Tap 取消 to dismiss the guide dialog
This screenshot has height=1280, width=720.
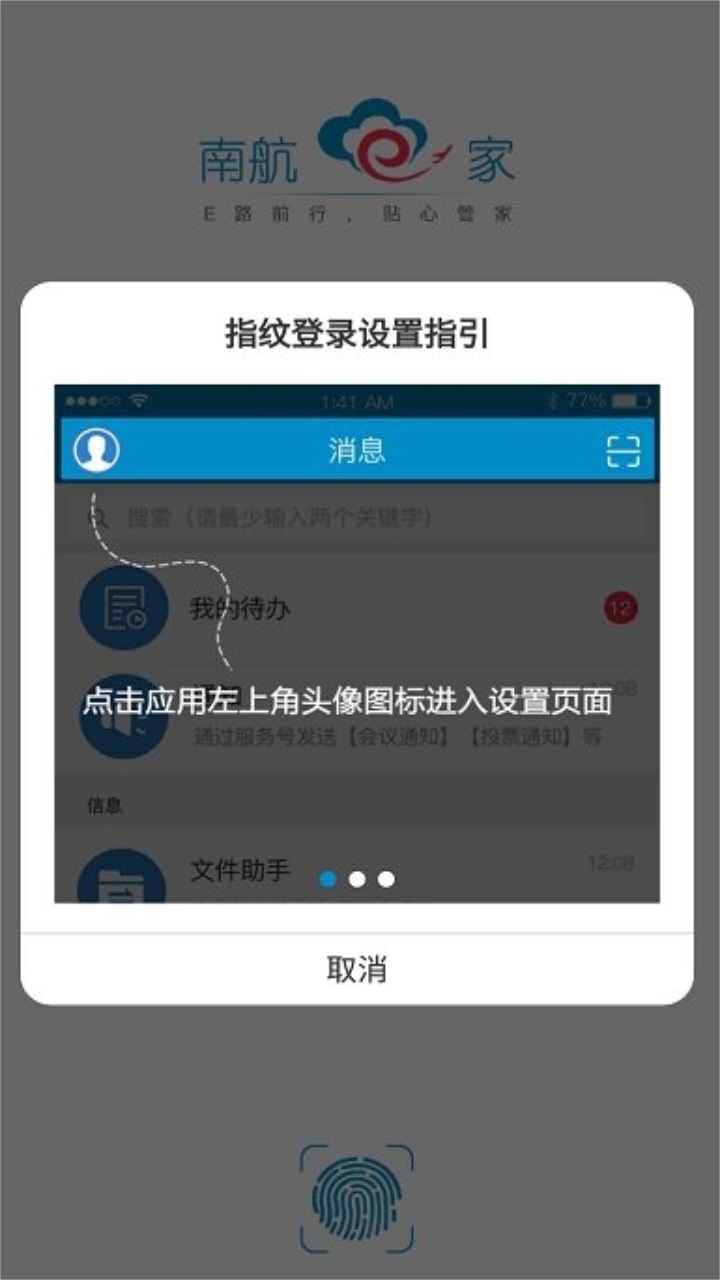coord(357,969)
